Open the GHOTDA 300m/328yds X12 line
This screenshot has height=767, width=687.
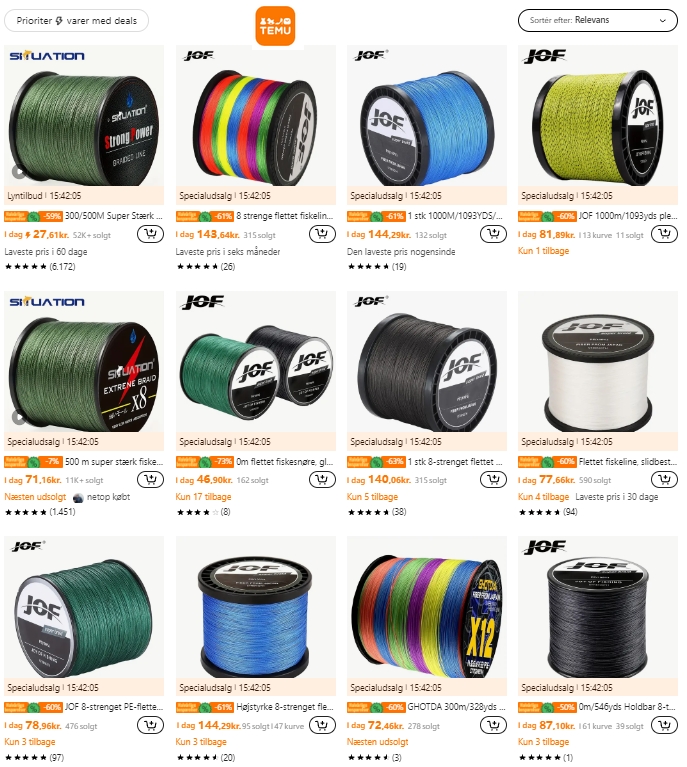coord(426,607)
